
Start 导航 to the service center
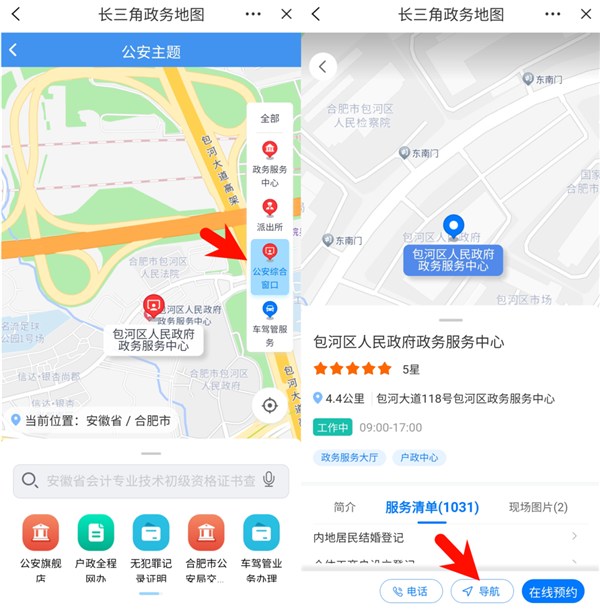tap(482, 591)
